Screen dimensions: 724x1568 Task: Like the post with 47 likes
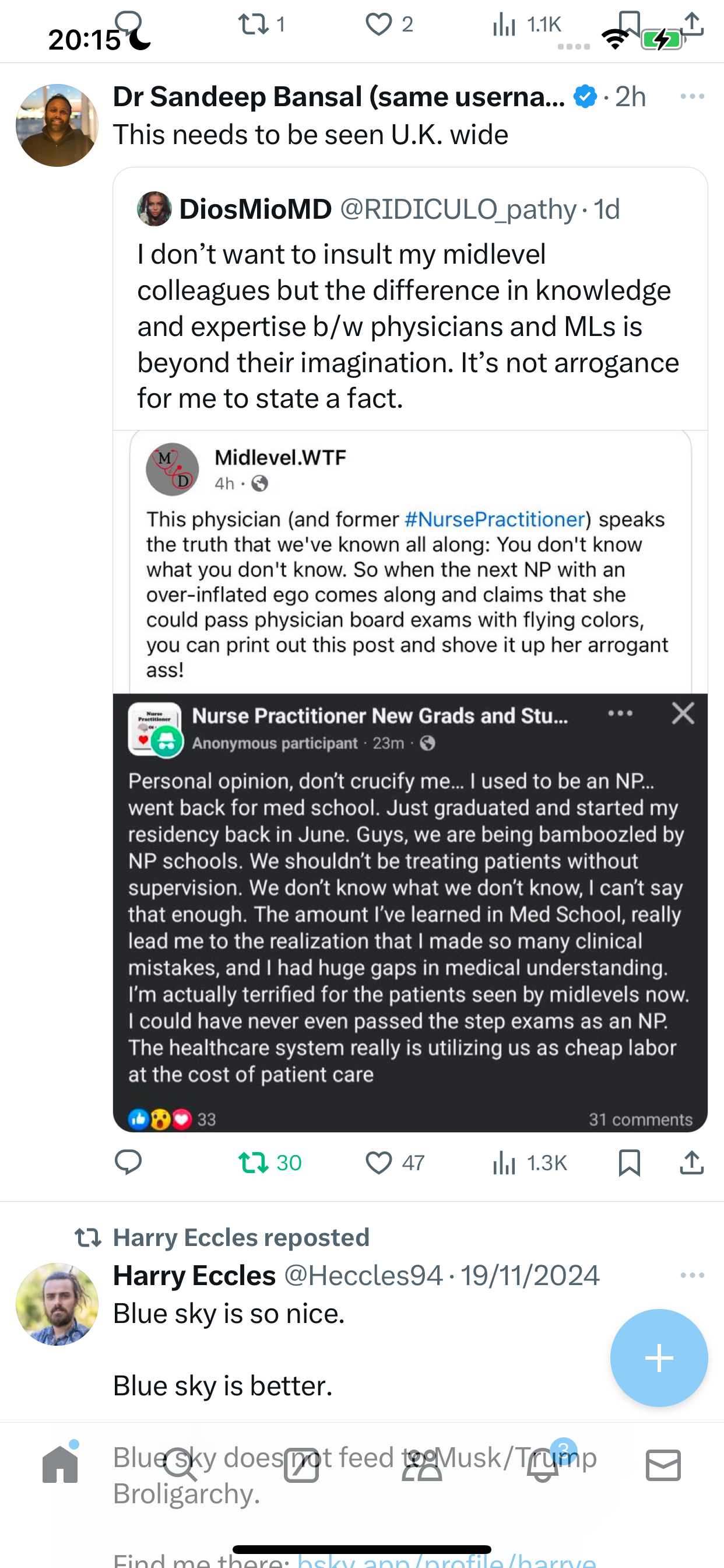(x=394, y=1162)
